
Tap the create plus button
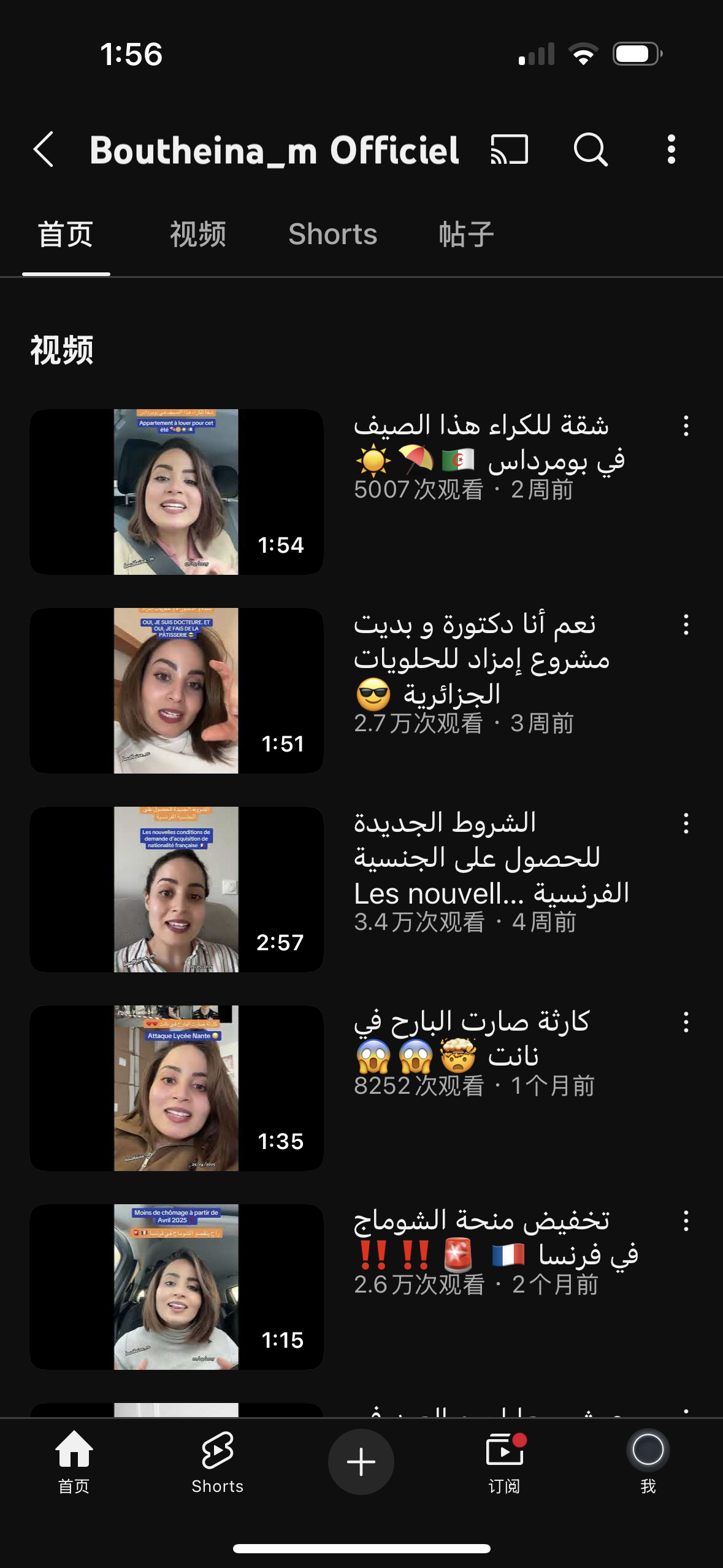(x=361, y=1462)
